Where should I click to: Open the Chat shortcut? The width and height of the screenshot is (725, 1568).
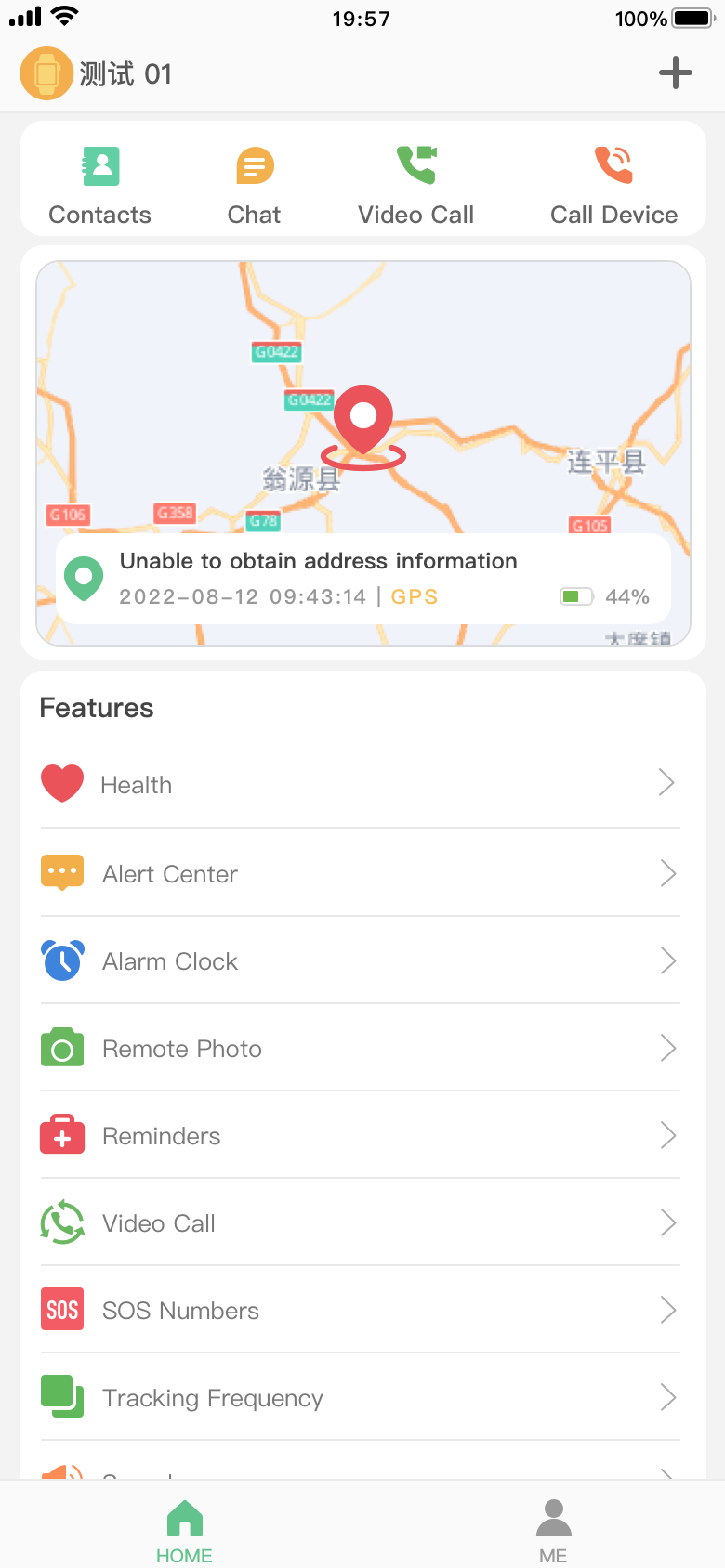click(254, 186)
